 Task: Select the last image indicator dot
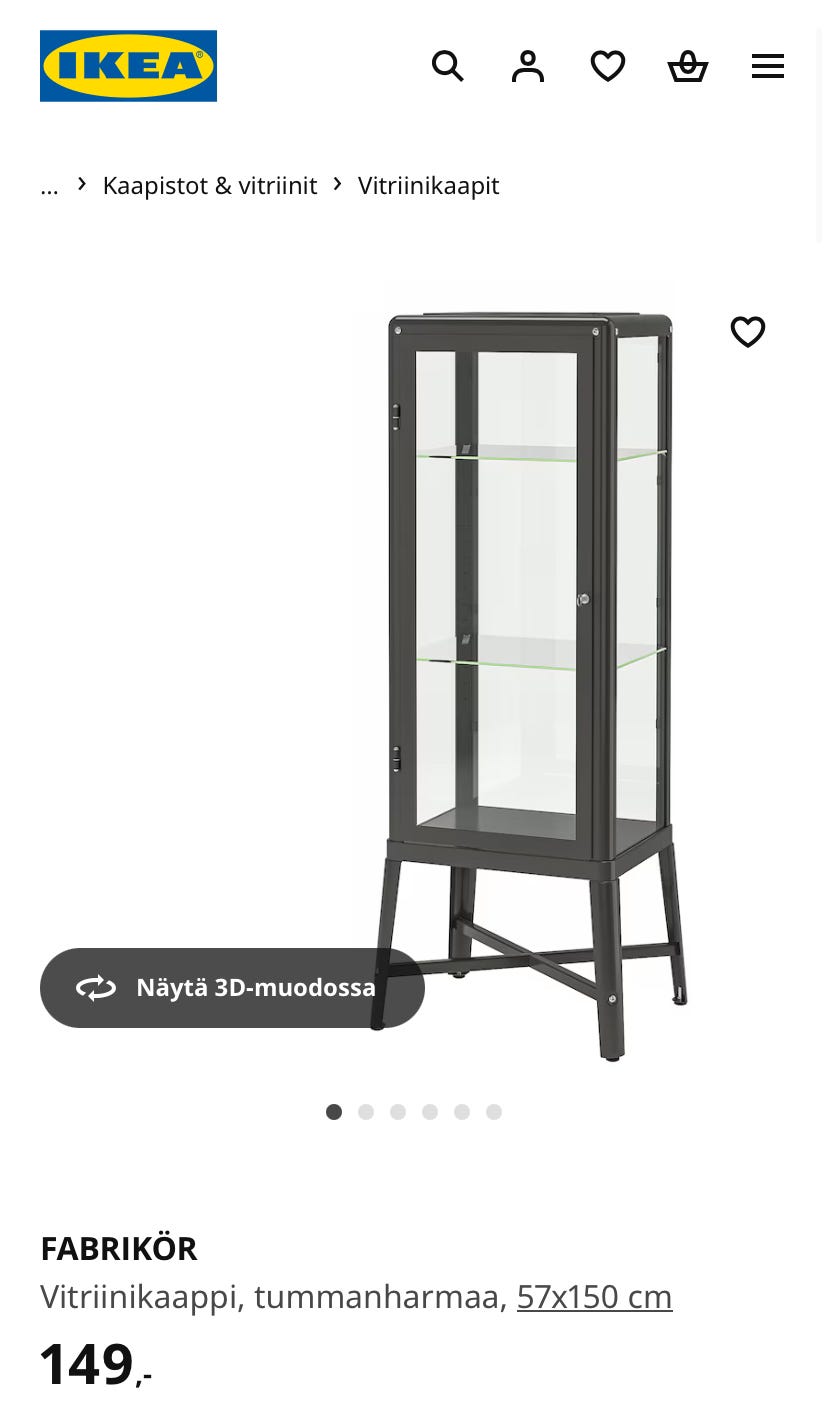point(494,1112)
